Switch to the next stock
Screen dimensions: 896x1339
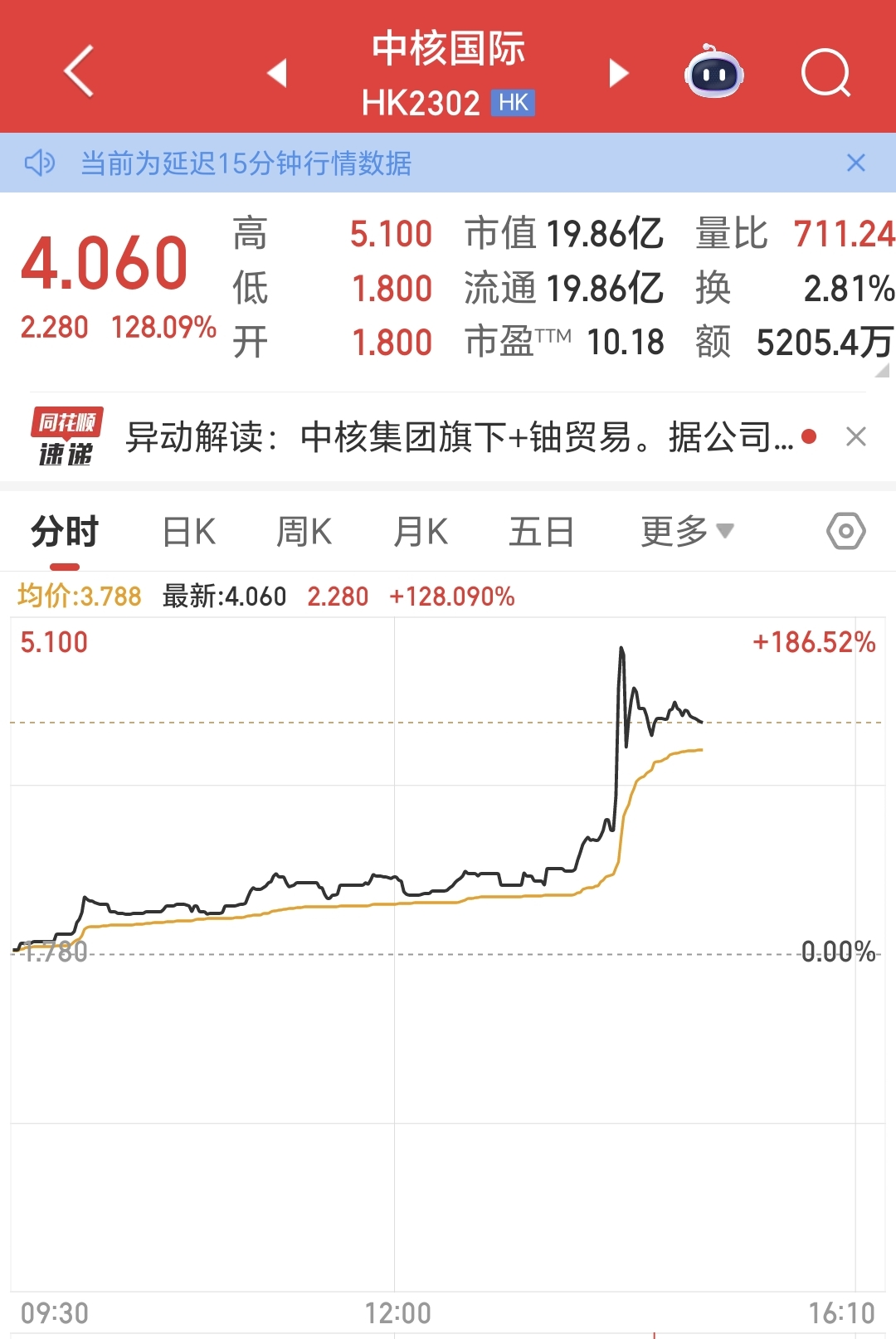(618, 73)
